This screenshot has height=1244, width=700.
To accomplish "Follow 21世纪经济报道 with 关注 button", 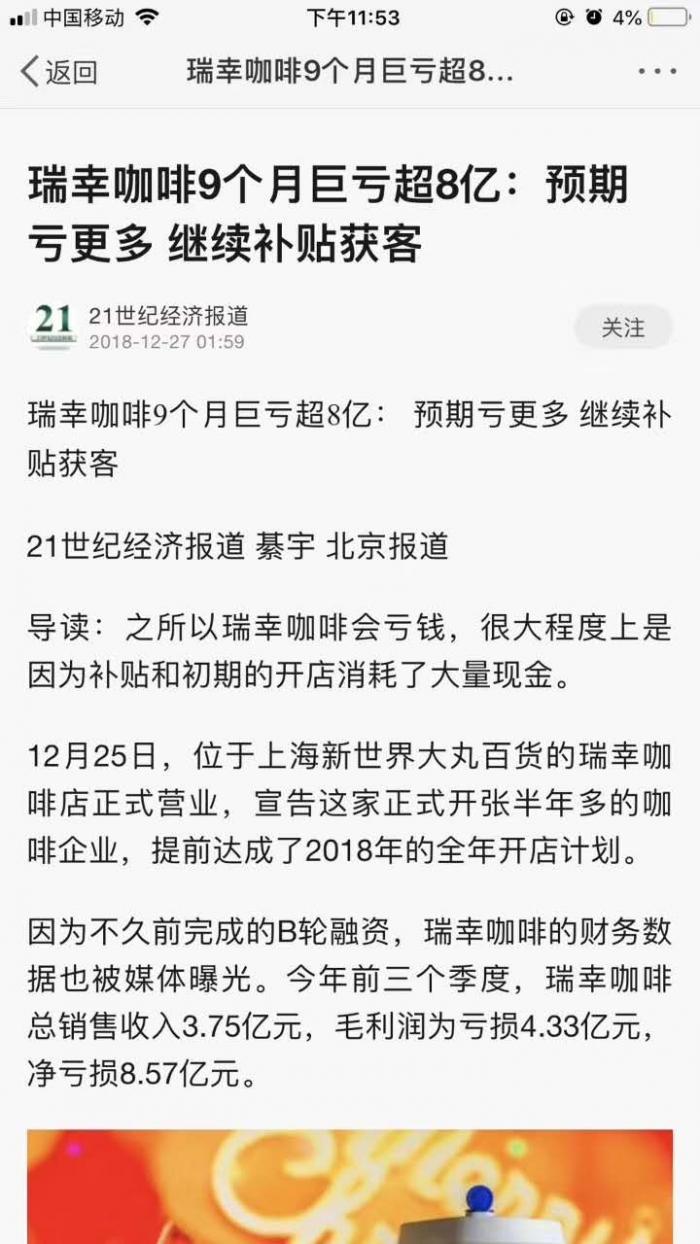I will click(x=622, y=327).
